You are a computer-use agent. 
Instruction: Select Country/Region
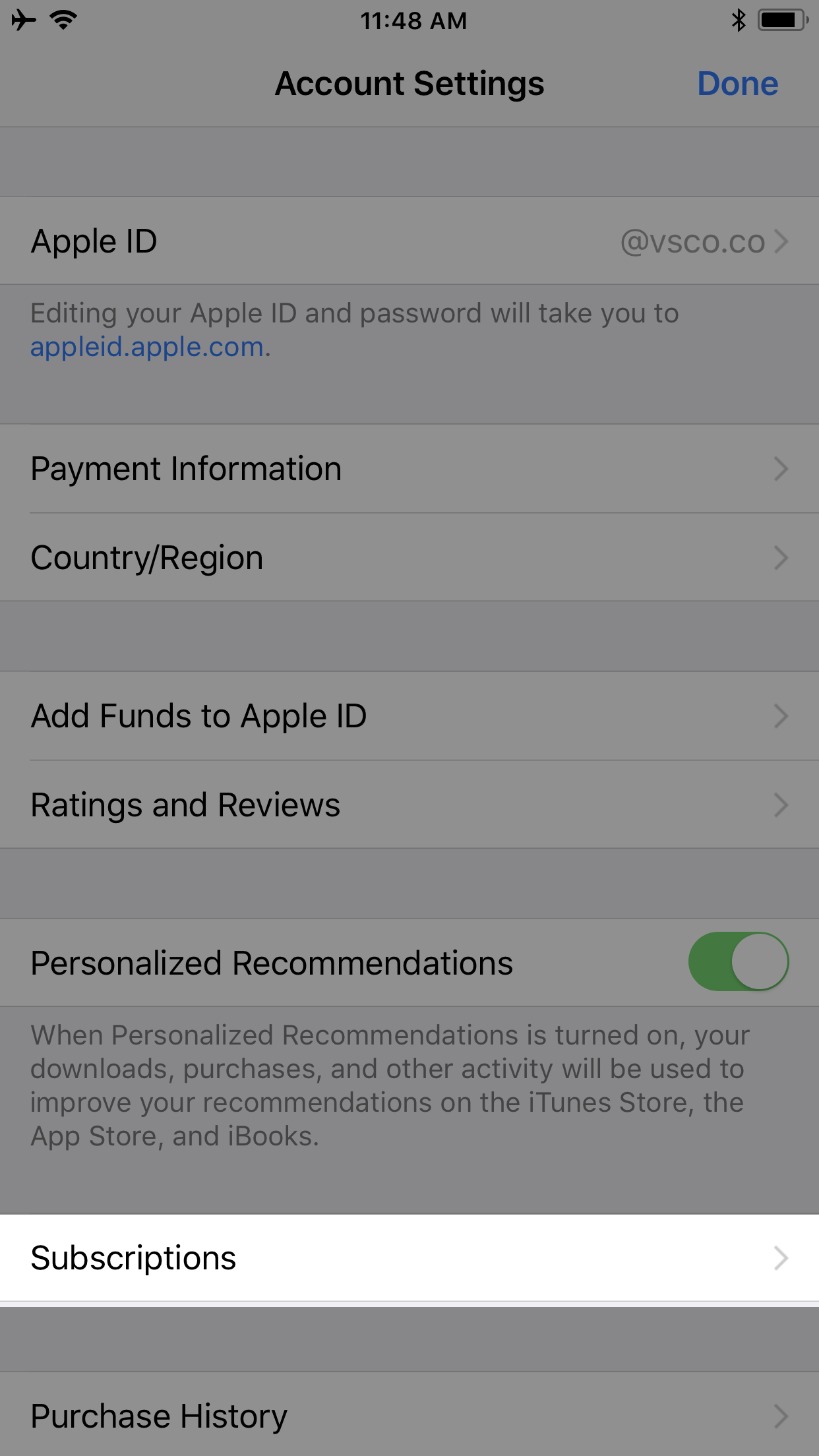[409, 557]
